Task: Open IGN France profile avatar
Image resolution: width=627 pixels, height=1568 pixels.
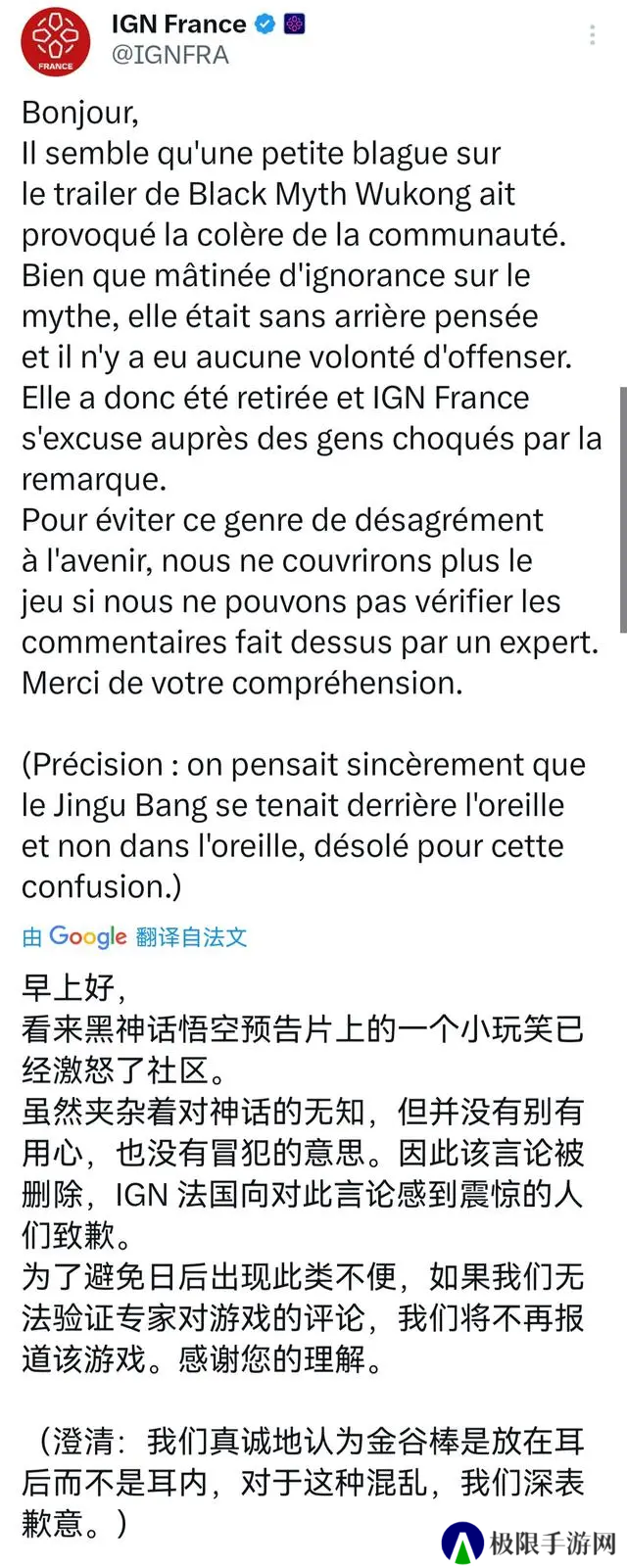Action: click(x=56, y=41)
